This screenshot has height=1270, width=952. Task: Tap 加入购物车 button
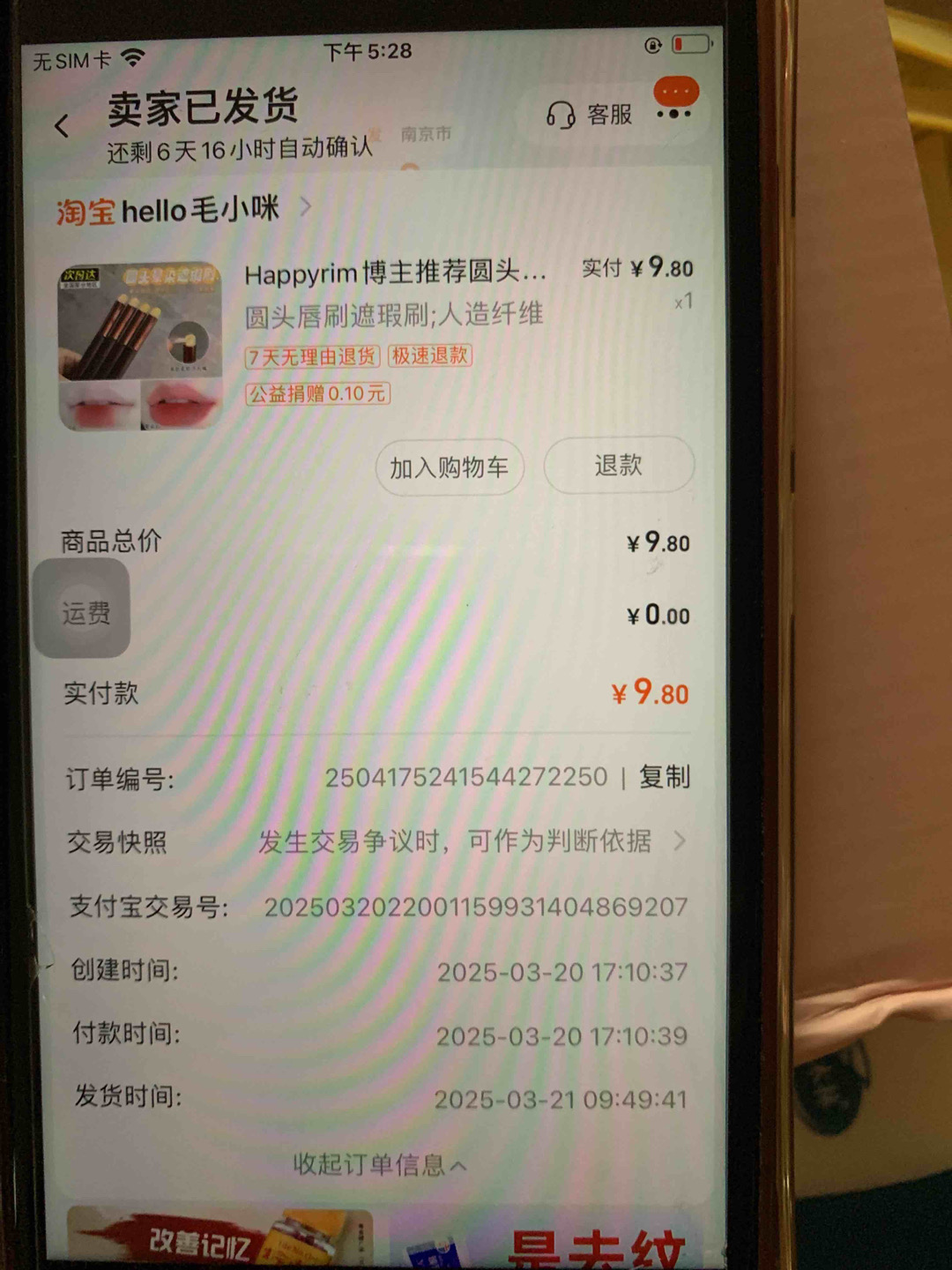(450, 467)
